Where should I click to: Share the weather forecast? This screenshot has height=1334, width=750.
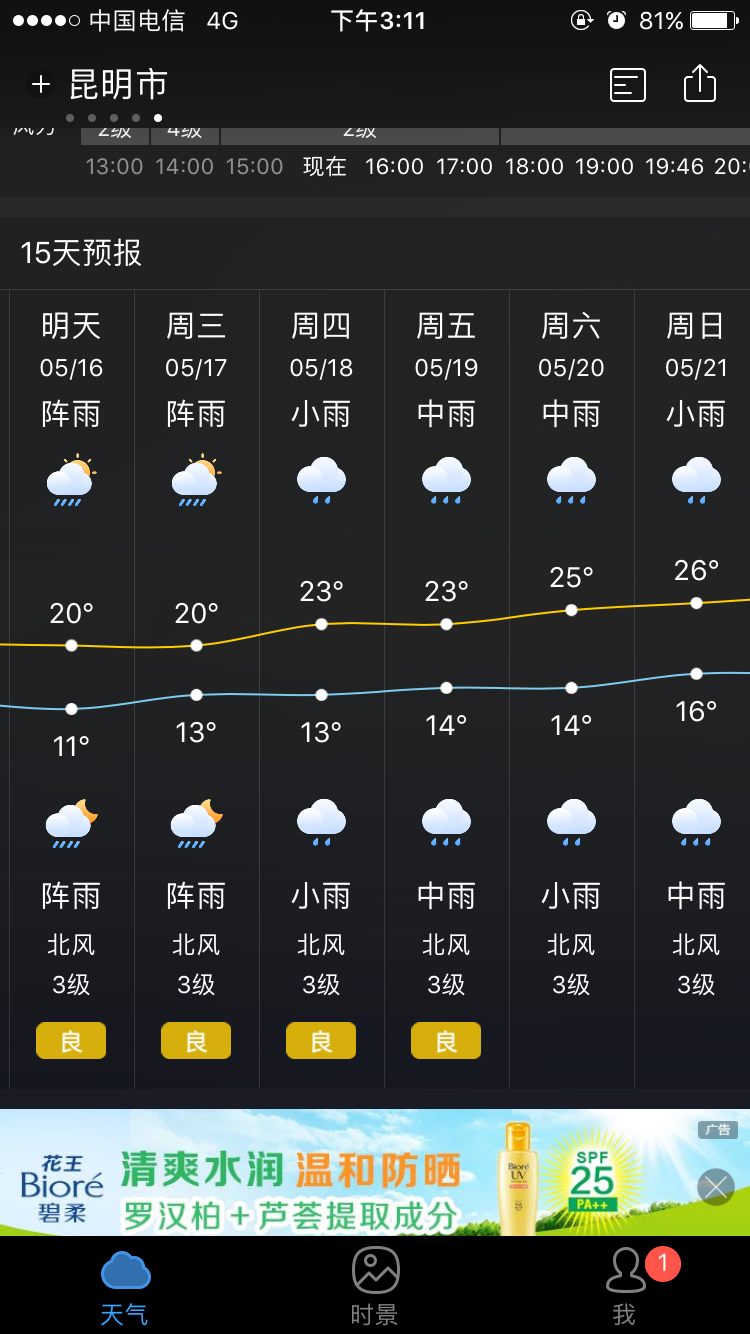pos(700,84)
